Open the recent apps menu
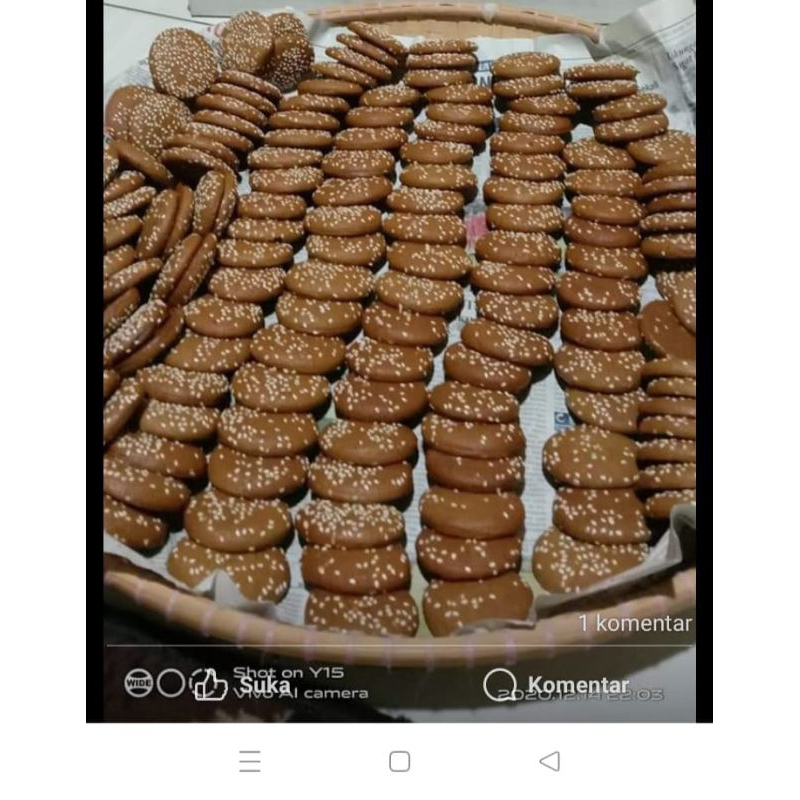The image size is (800, 800). point(250,761)
